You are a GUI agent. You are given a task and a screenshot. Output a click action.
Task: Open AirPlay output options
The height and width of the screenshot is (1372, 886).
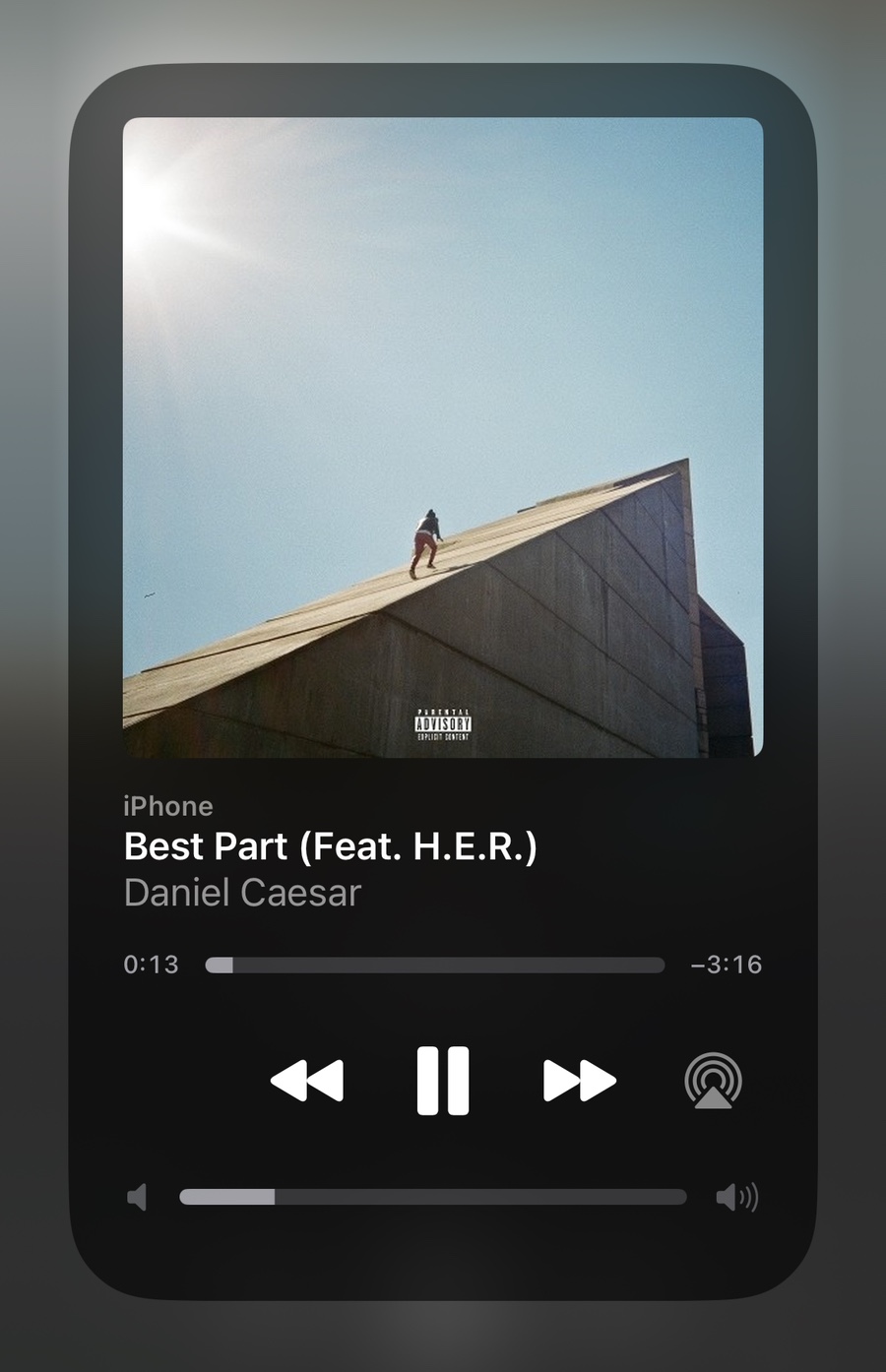pos(713,1081)
